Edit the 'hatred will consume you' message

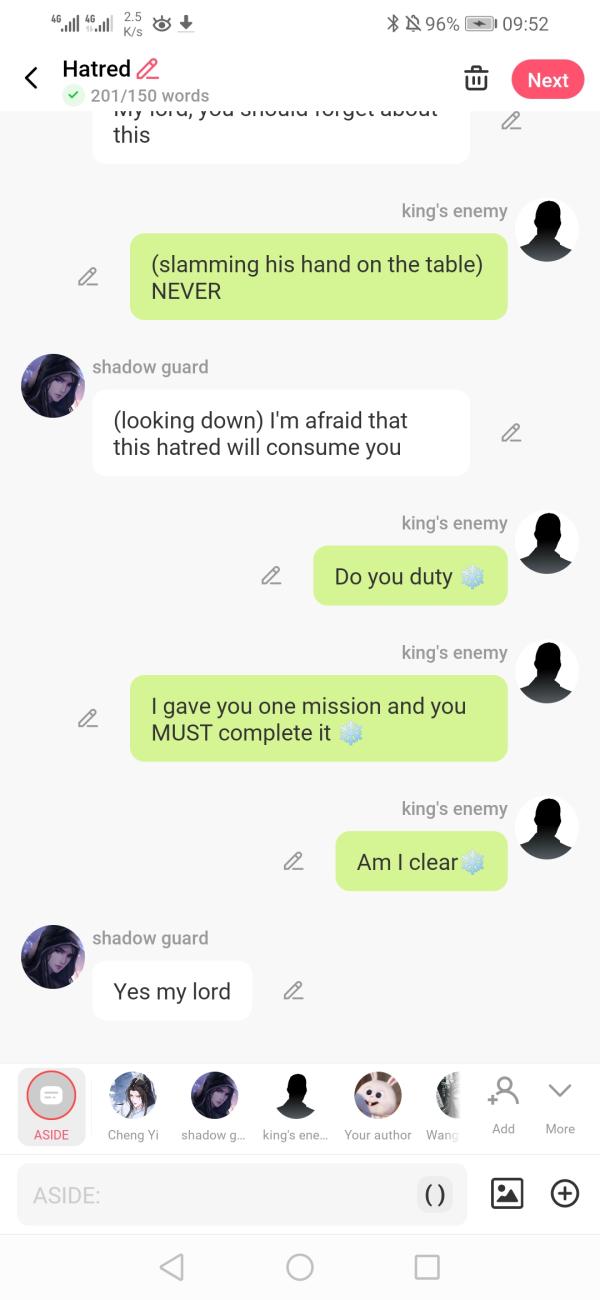pyautogui.click(x=511, y=433)
